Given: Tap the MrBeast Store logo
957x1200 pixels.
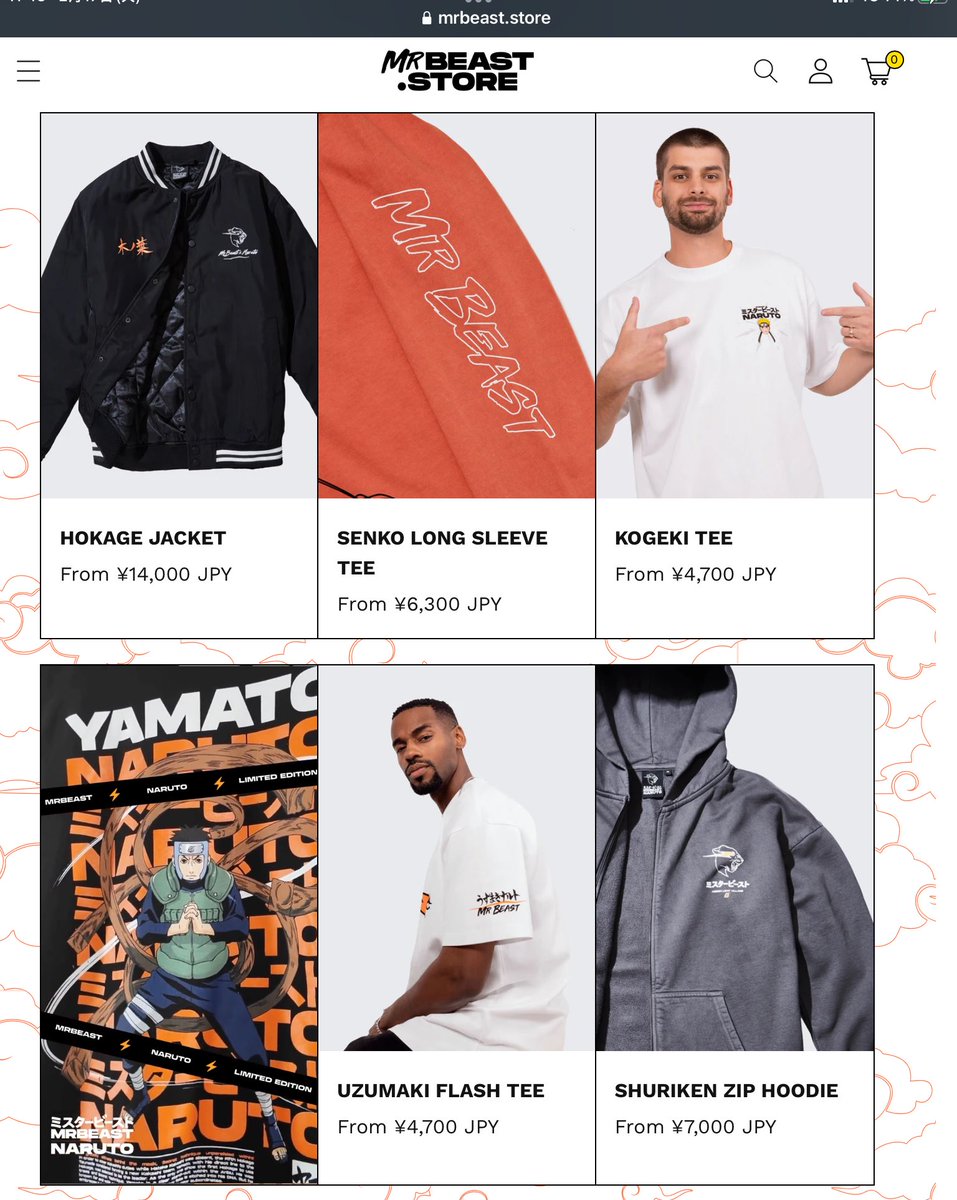Looking at the screenshot, I should point(457,71).
